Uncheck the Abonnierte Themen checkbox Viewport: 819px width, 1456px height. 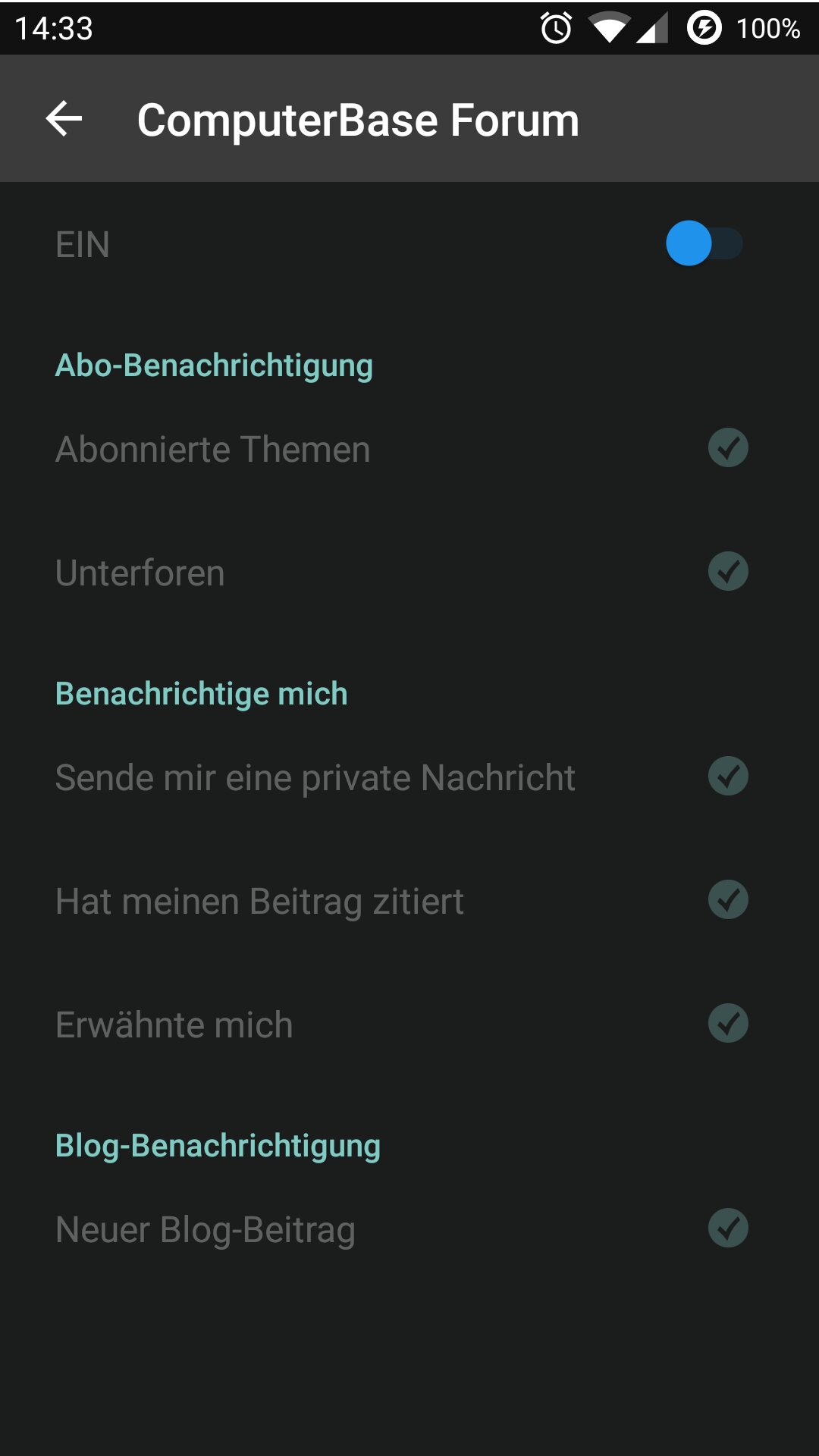click(728, 447)
